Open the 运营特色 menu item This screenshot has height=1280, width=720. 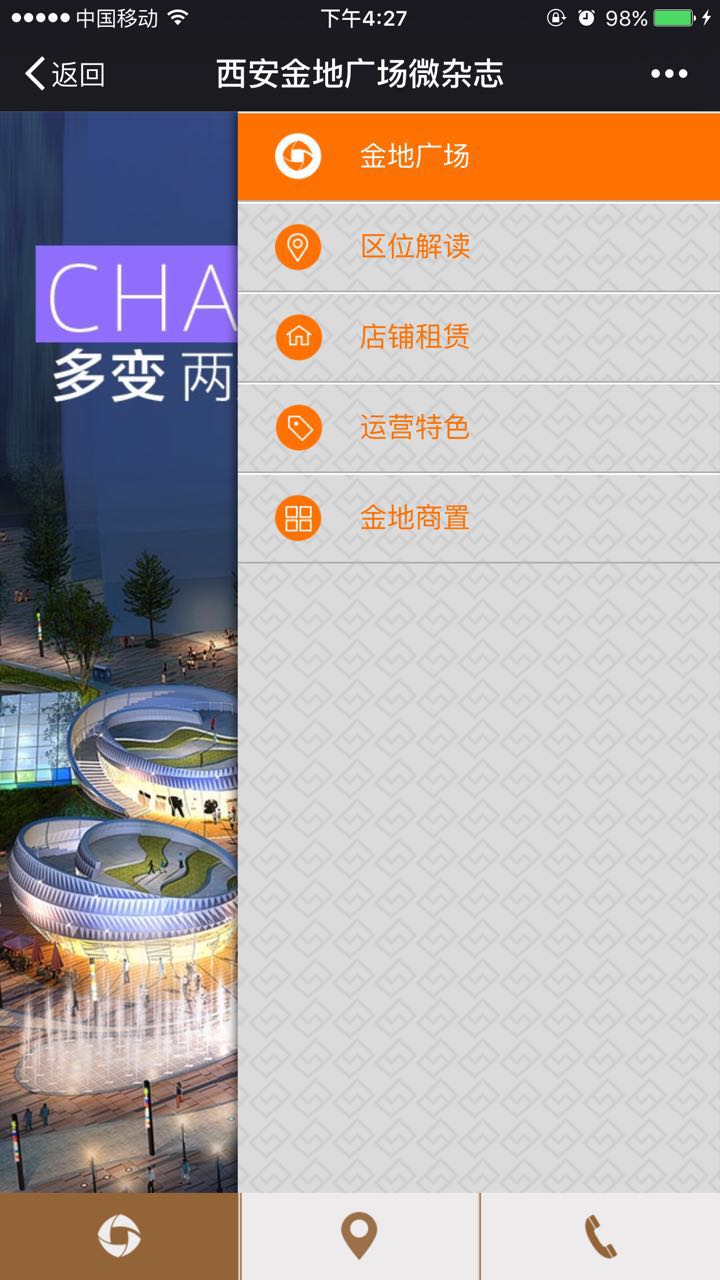[478, 428]
